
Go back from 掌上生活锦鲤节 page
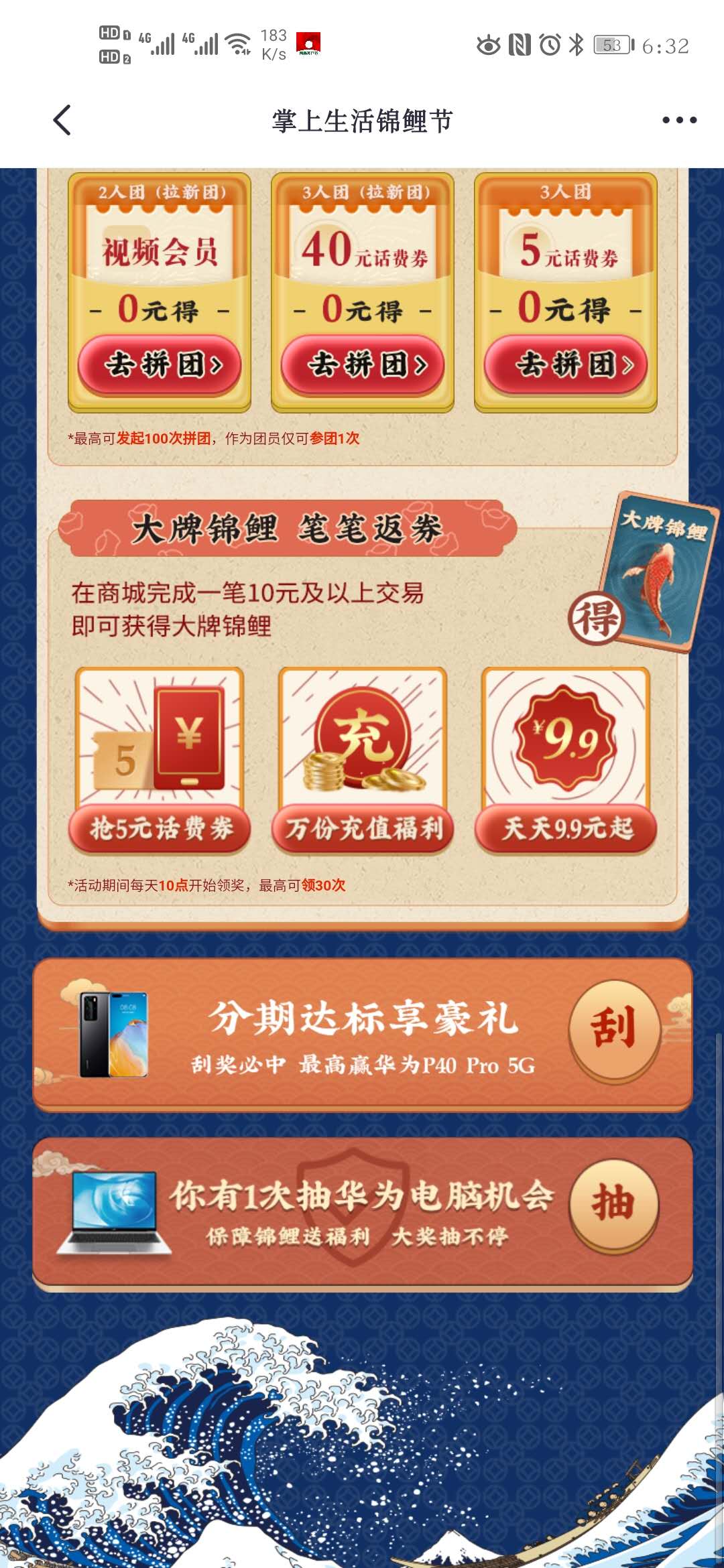point(62,121)
